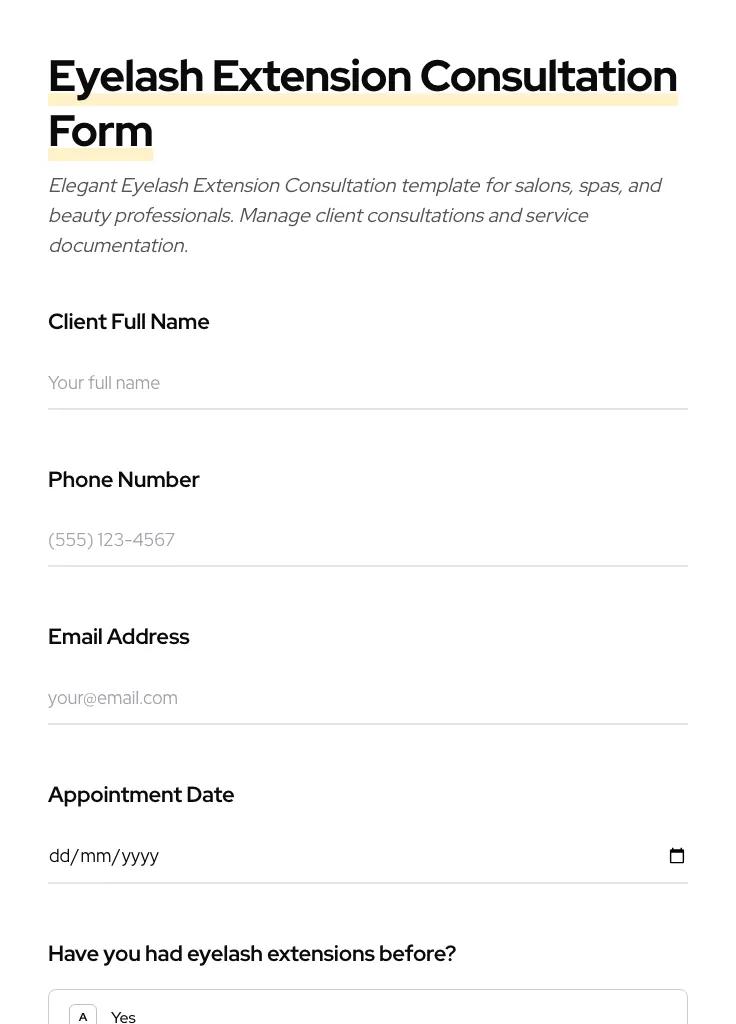Tap the Phone Number input field

coord(367,540)
